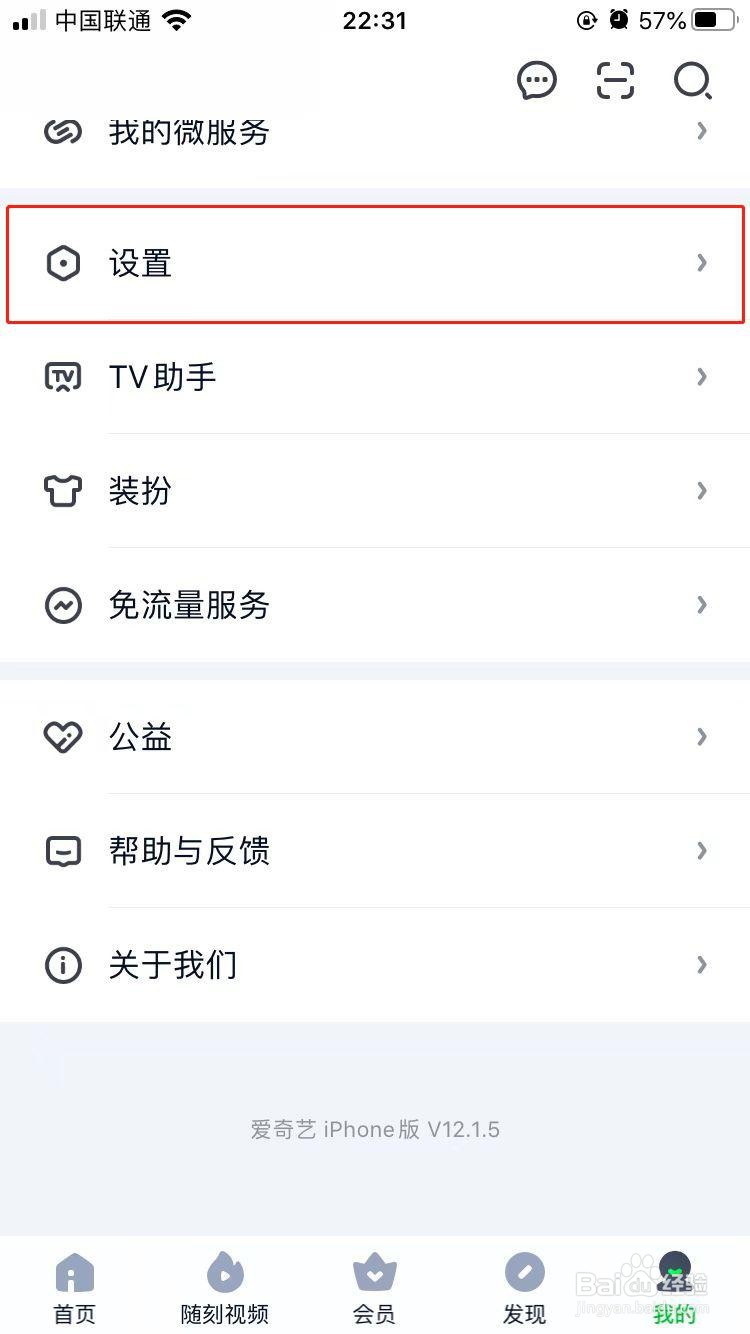This screenshot has height=1334, width=750.
Task: Tap the 免流量服务 circular icon
Action: 62,605
